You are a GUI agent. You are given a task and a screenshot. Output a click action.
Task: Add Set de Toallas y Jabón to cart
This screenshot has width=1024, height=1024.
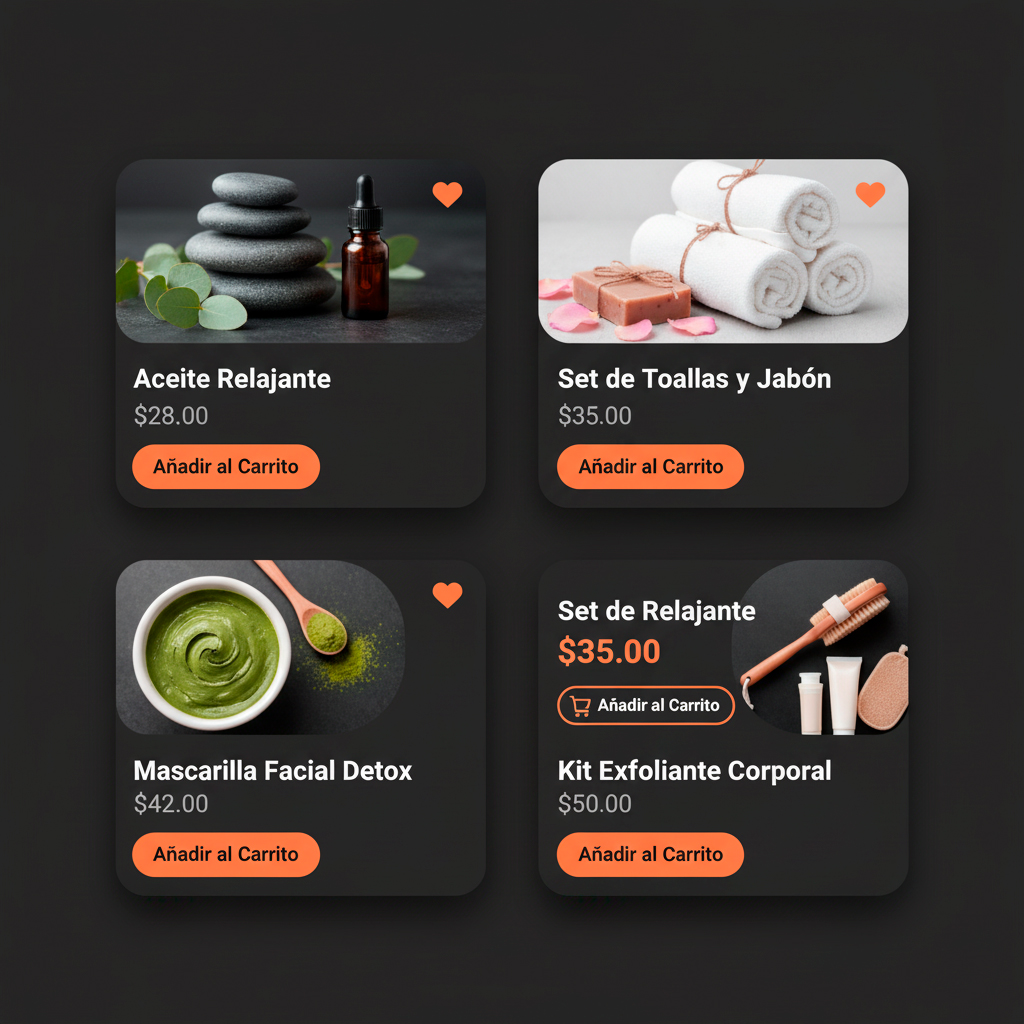(650, 467)
